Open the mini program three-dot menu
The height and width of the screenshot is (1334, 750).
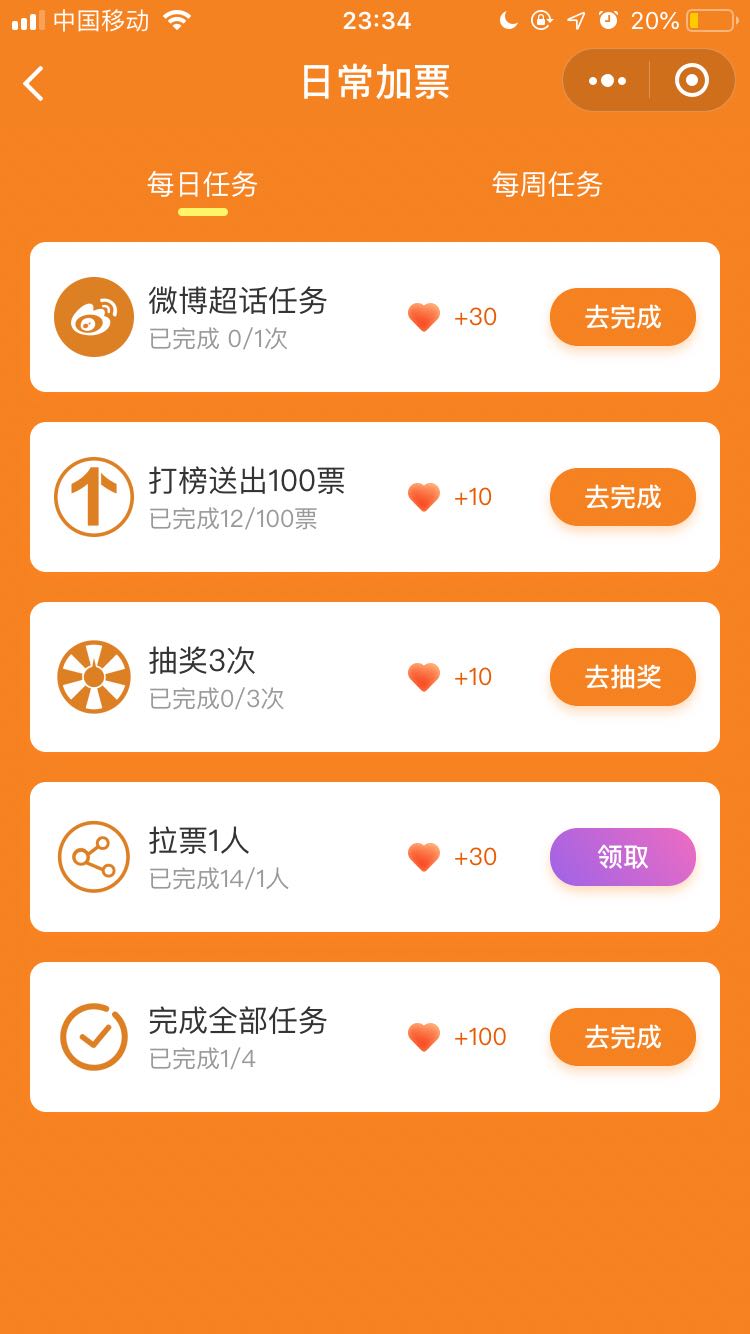[607, 81]
